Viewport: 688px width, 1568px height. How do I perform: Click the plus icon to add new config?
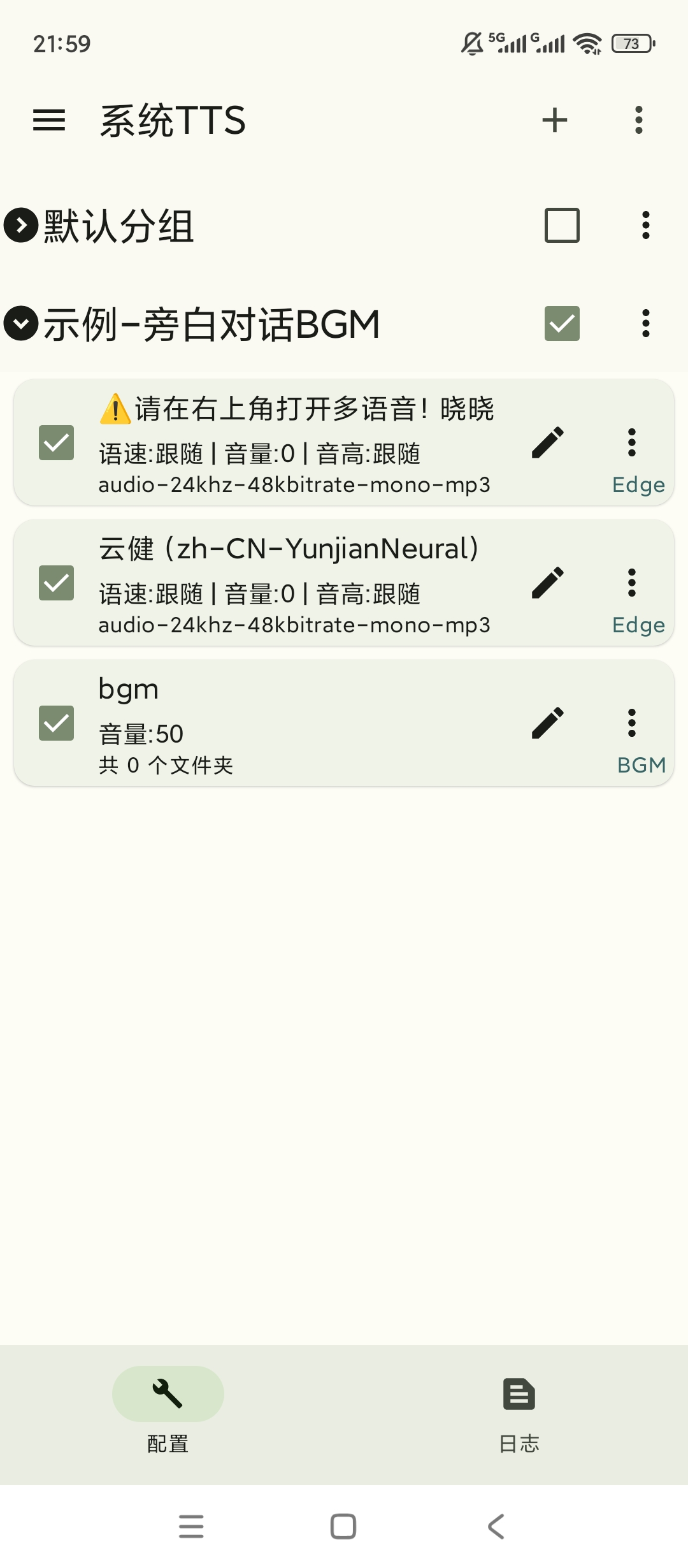(x=554, y=120)
